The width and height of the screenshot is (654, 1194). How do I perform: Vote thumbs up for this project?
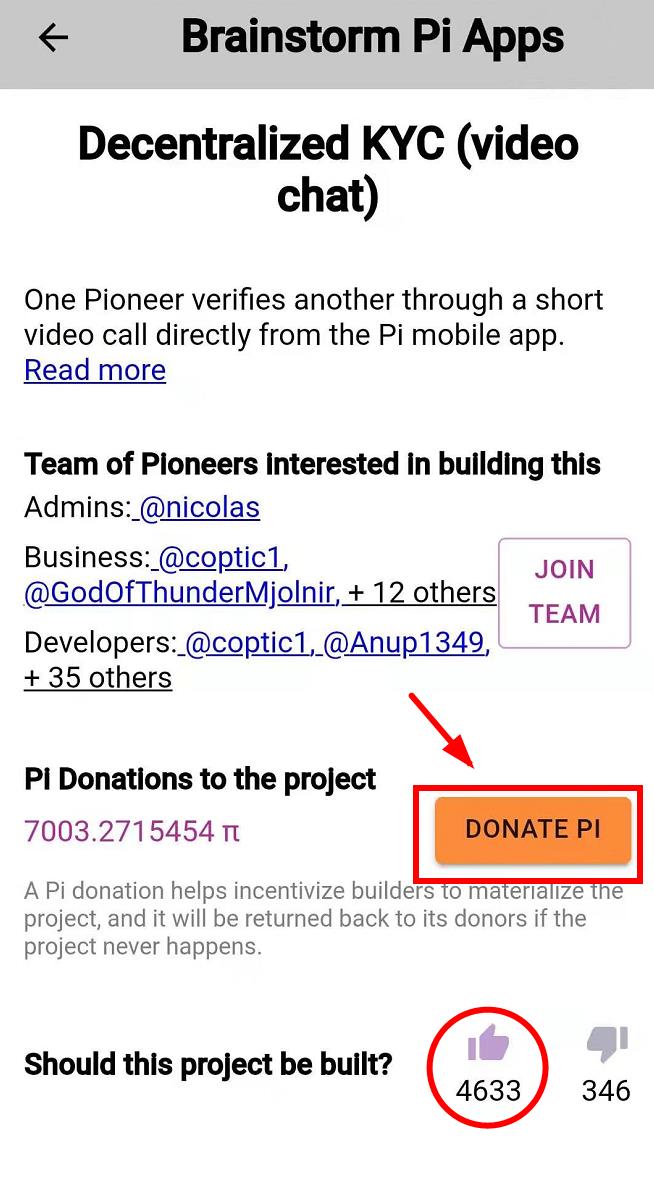(x=487, y=1043)
